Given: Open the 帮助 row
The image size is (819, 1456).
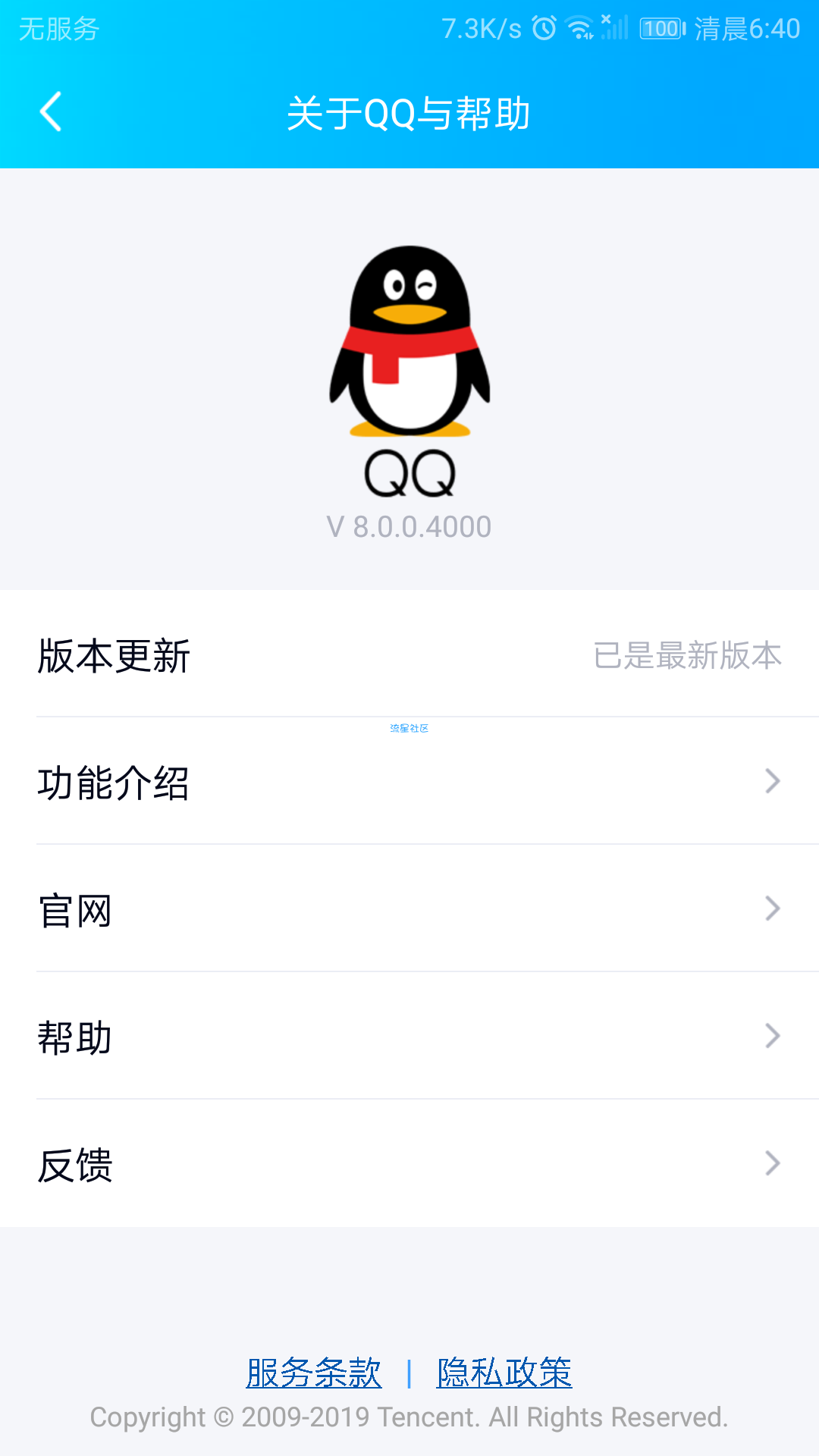Looking at the screenshot, I should (x=409, y=1036).
